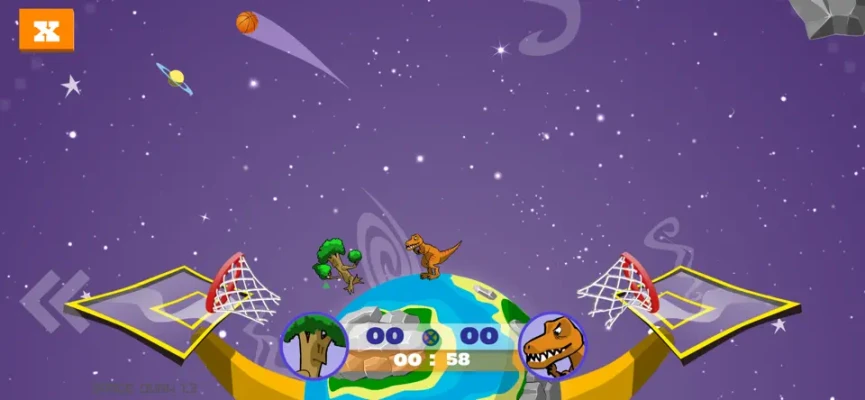Close the game with the orange X
The image size is (865, 400).
point(46,30)
